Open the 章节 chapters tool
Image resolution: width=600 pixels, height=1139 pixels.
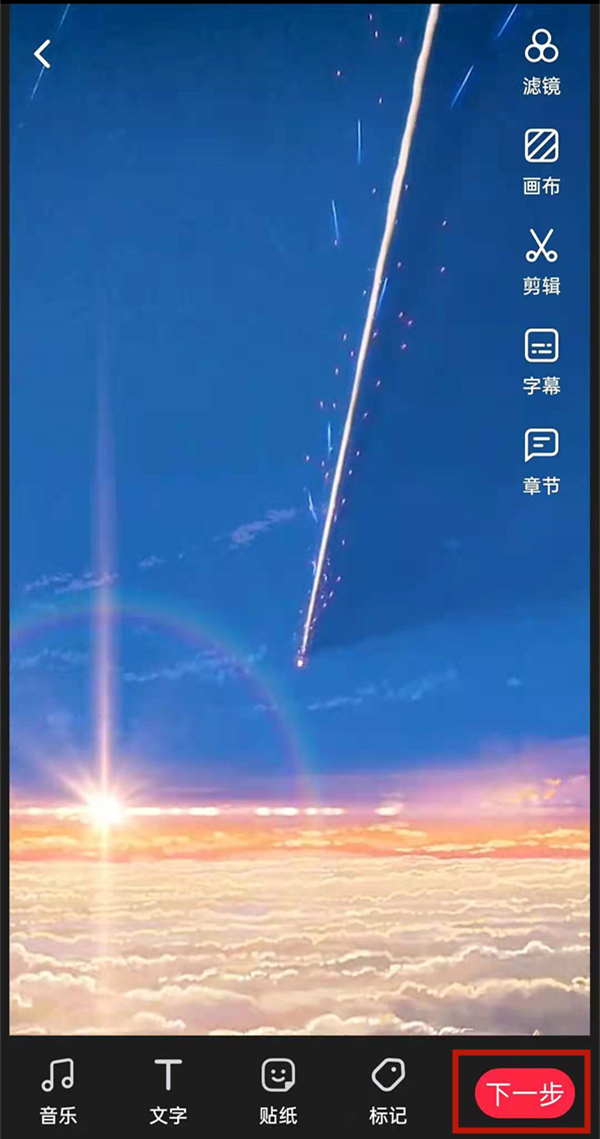[541, 459]
